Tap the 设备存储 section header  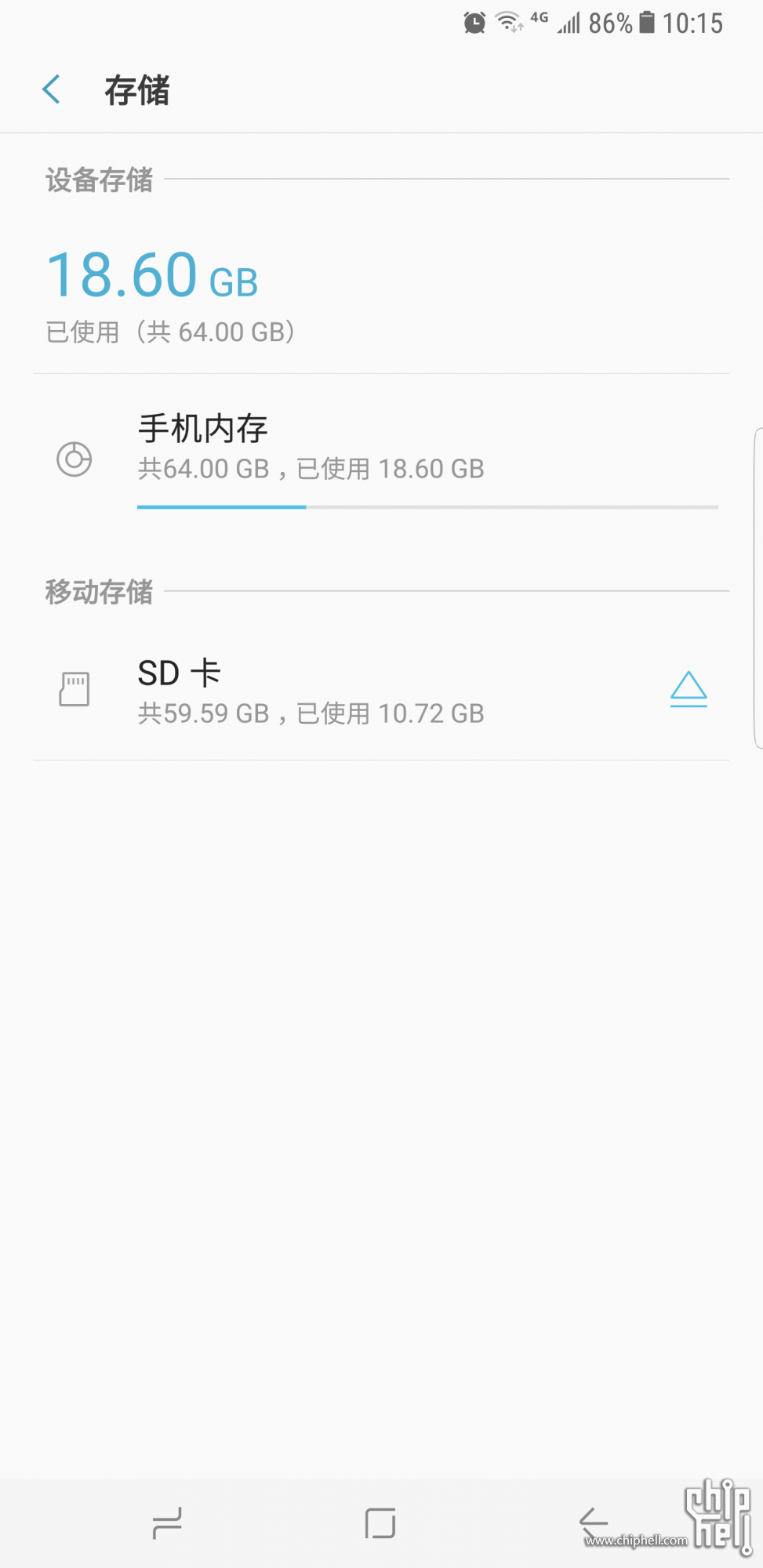99,180
